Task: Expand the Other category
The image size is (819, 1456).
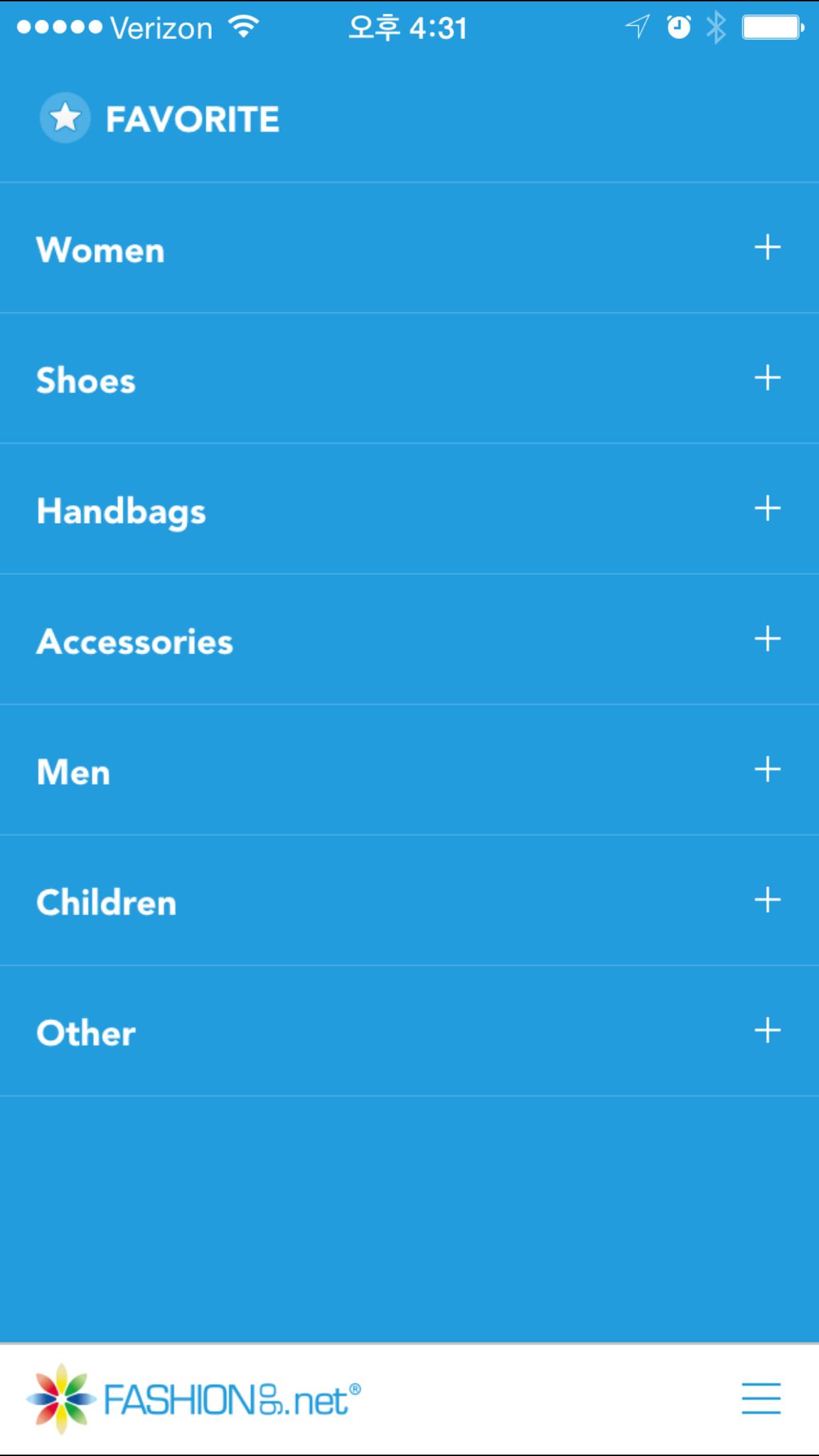Action: click(x=767, y=1030)
